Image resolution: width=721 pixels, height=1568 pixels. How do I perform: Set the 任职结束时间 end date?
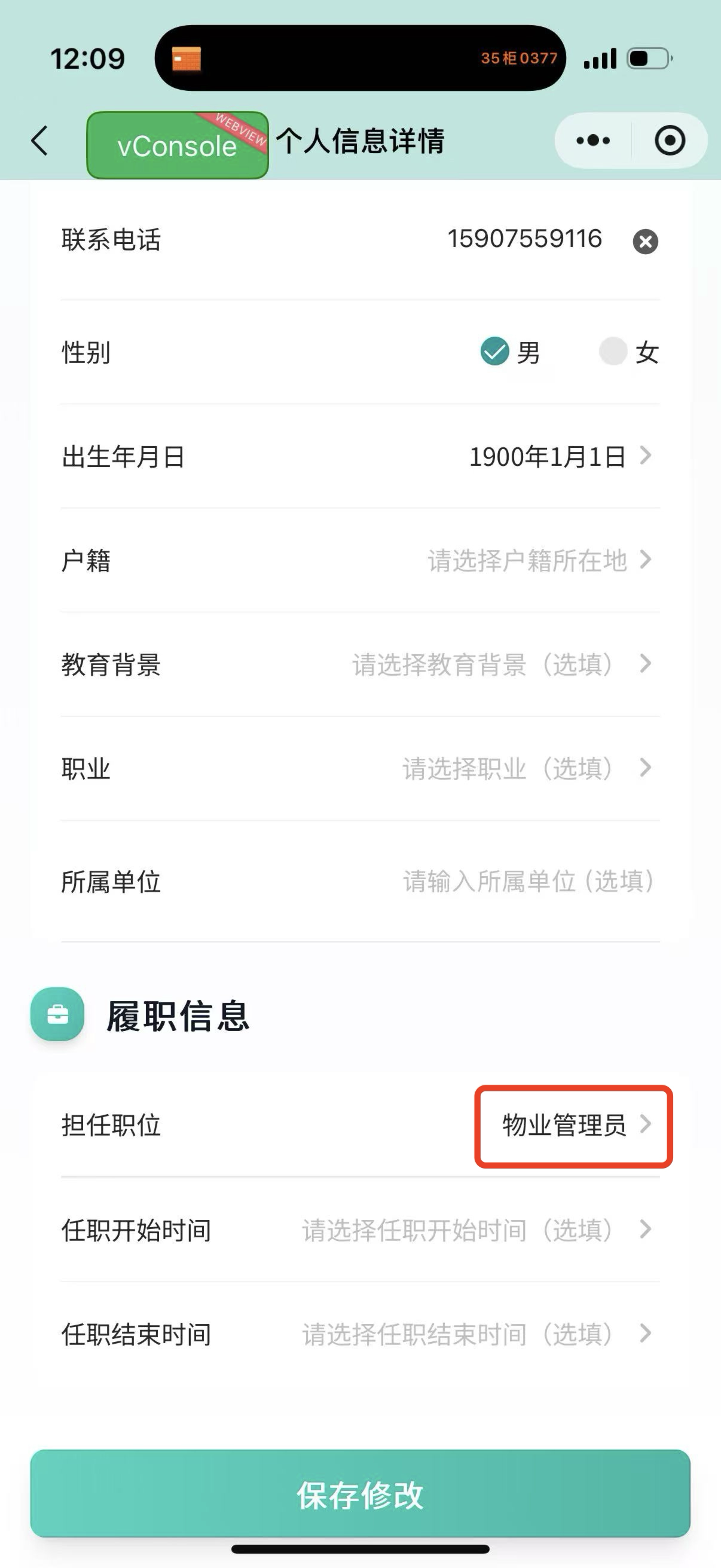(x=476, y=1334)
